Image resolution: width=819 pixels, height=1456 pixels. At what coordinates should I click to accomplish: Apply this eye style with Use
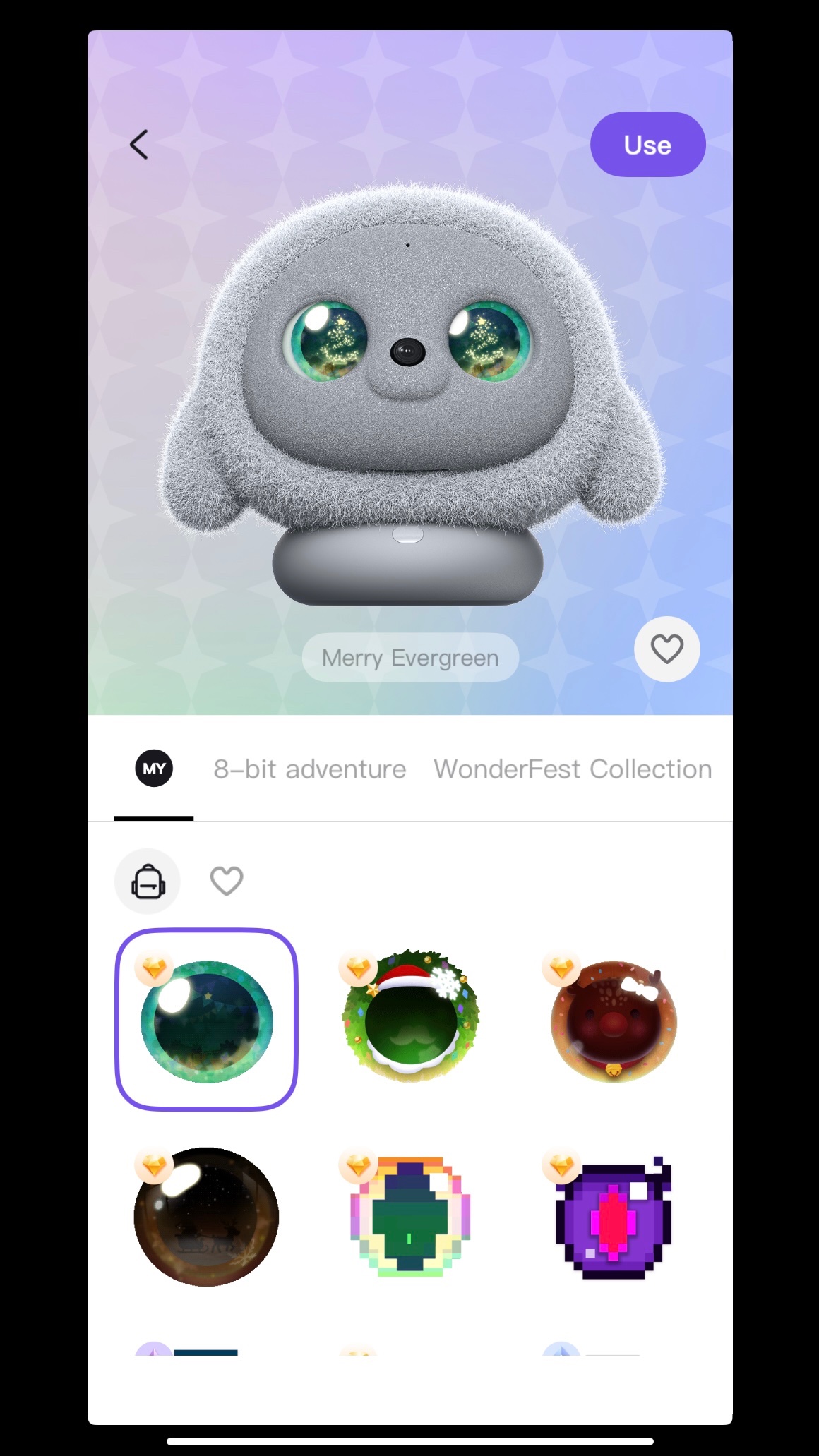tap(647, 145)
